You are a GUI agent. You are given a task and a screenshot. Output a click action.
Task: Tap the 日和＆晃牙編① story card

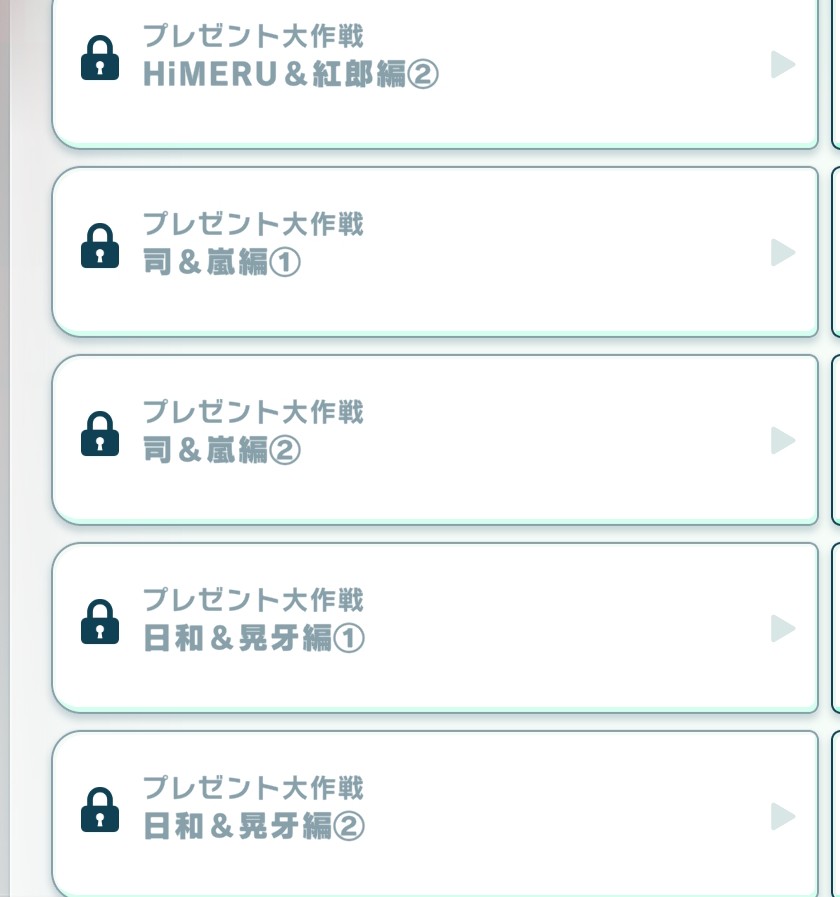point(434,627)
